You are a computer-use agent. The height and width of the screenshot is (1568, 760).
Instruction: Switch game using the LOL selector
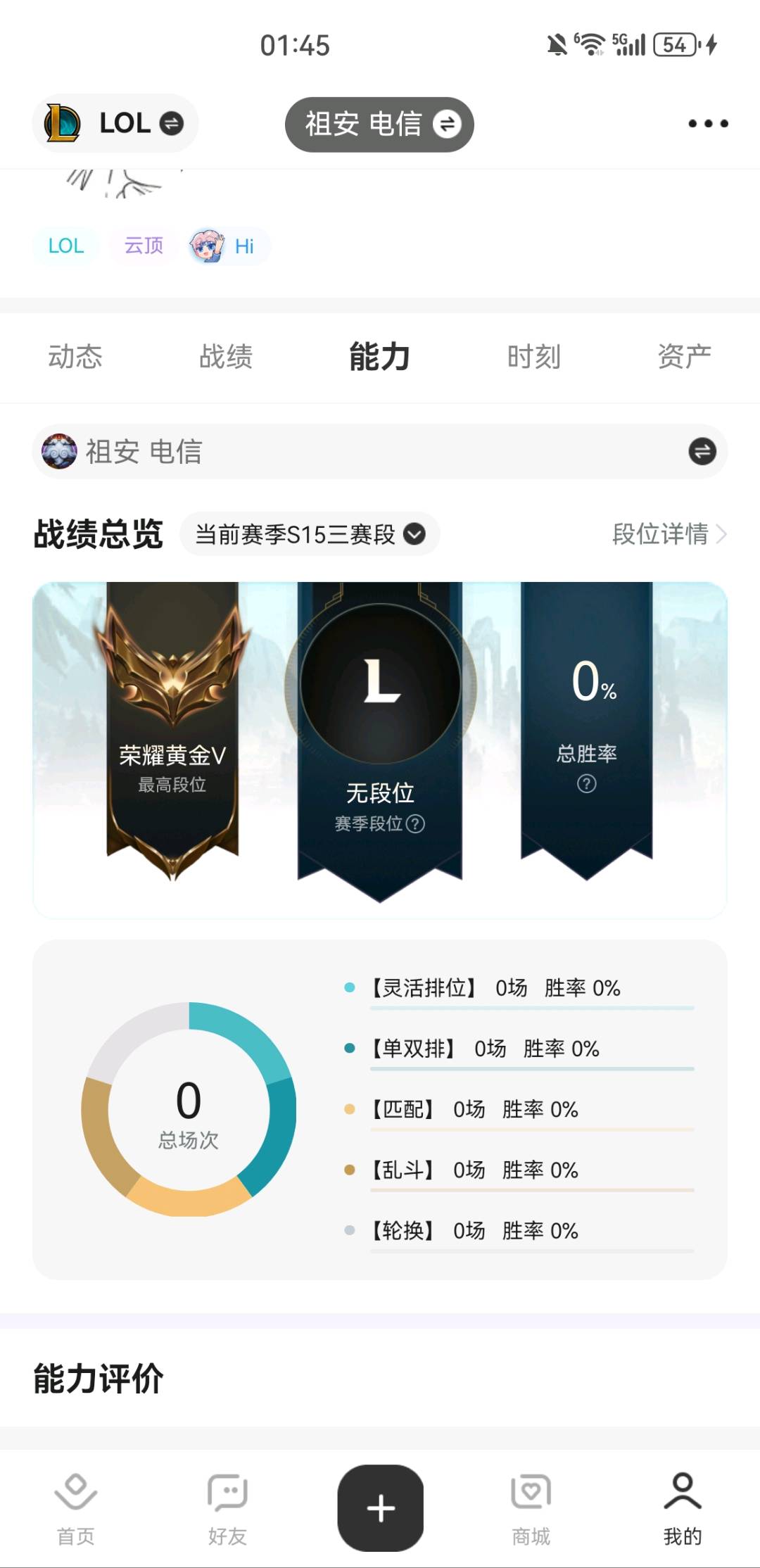(115, 124)
